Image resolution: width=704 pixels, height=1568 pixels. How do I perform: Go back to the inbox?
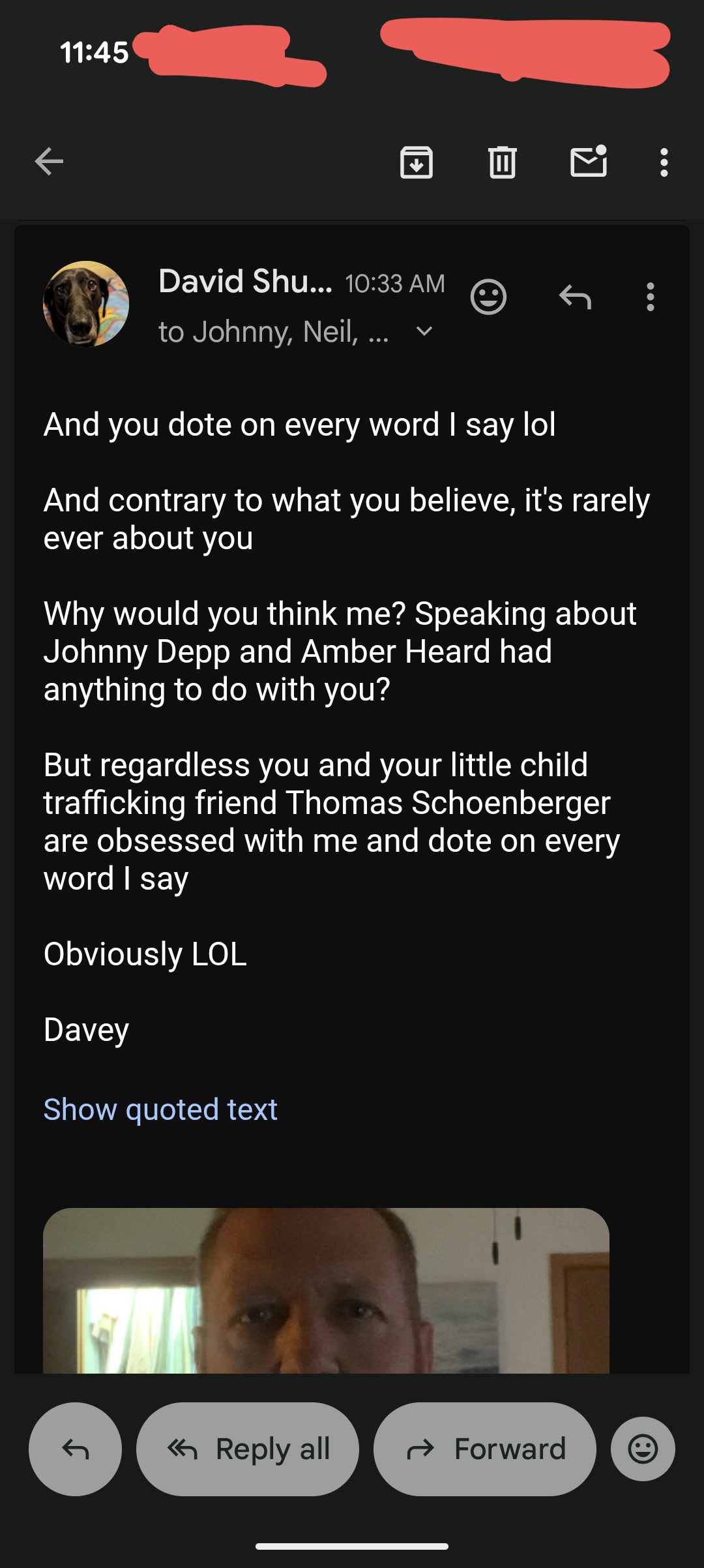[49, 162]
